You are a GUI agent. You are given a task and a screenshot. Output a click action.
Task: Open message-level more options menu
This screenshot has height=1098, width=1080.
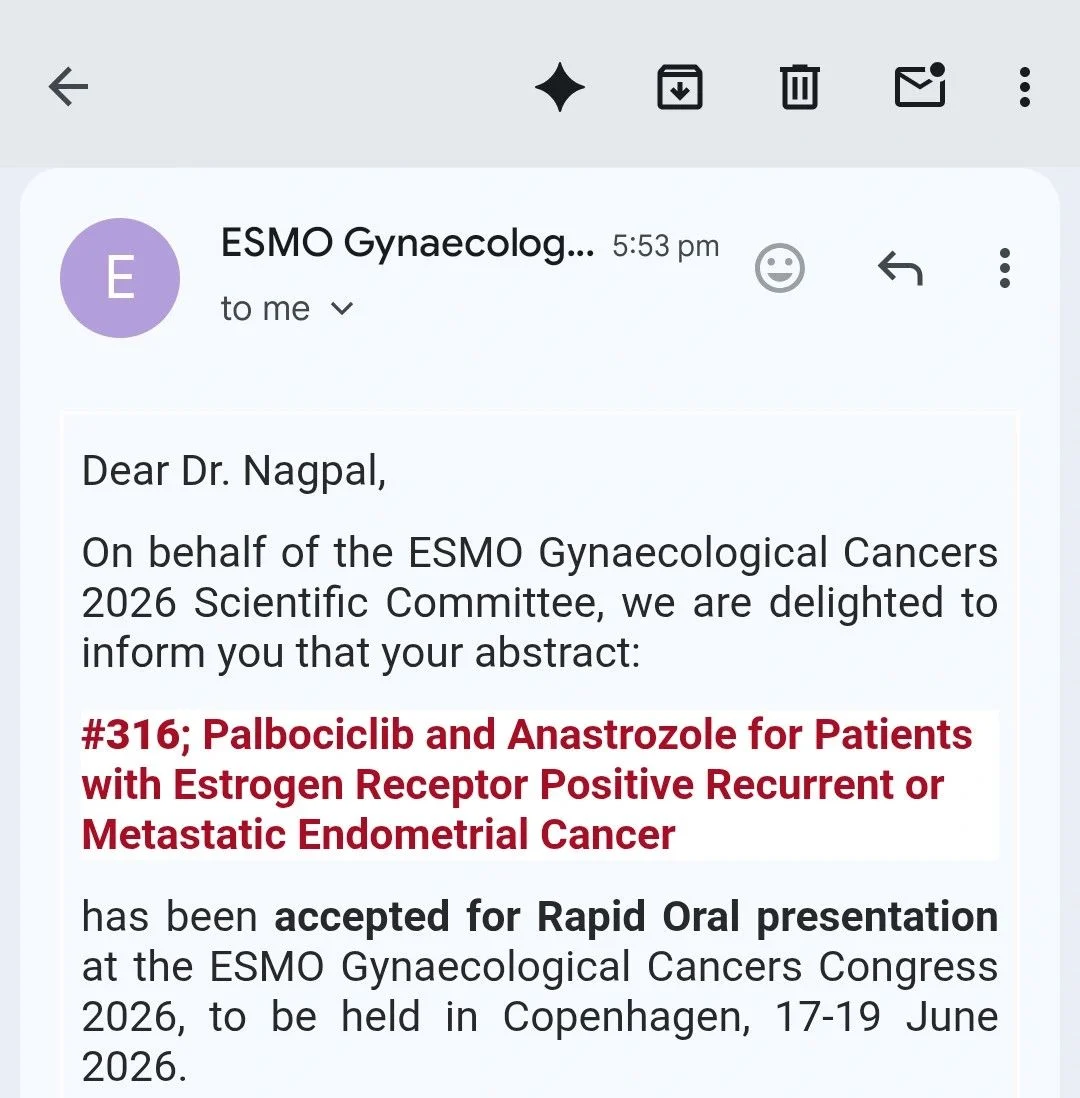click(1005, 268)
